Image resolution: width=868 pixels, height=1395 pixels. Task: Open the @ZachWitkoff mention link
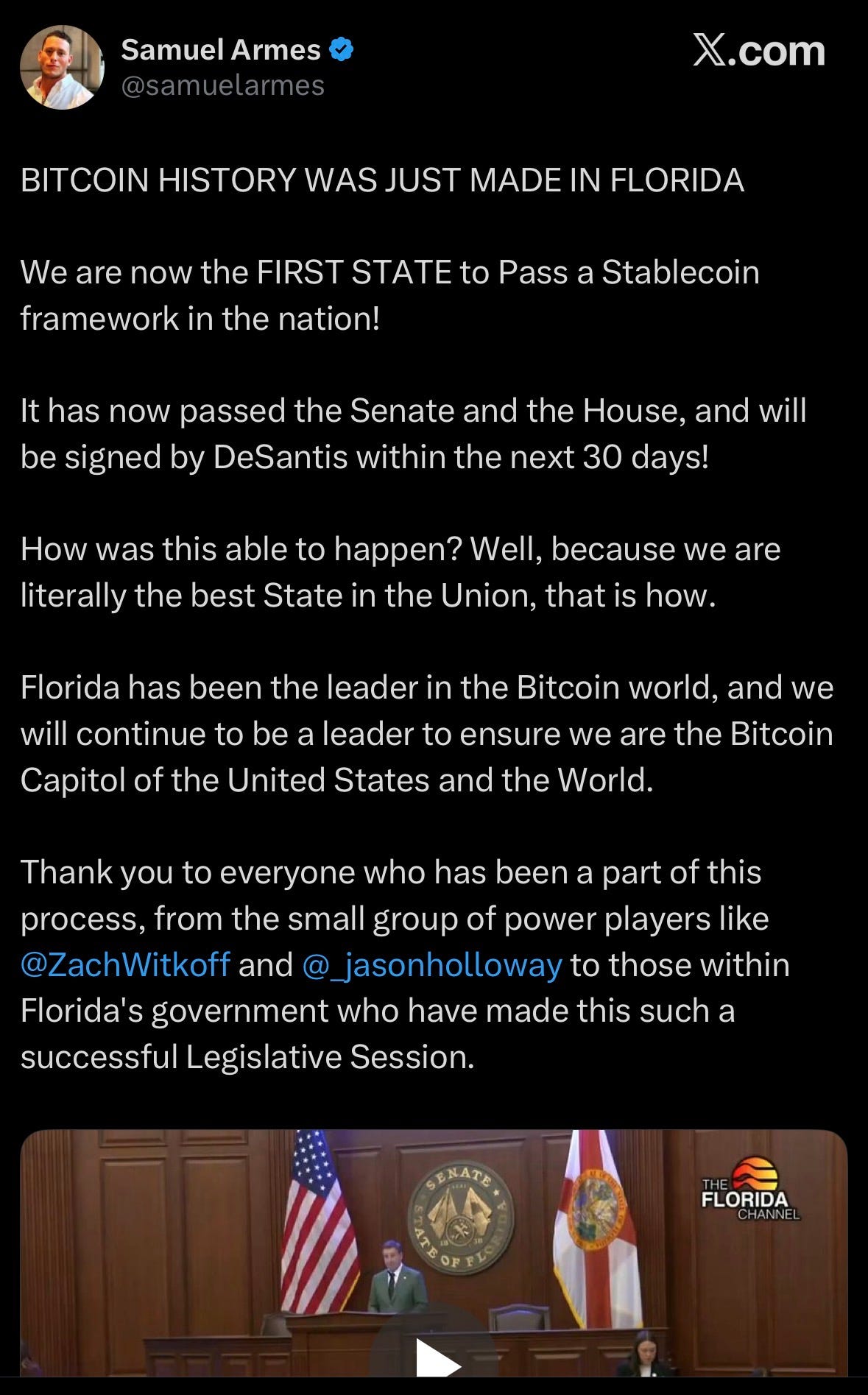125,964
